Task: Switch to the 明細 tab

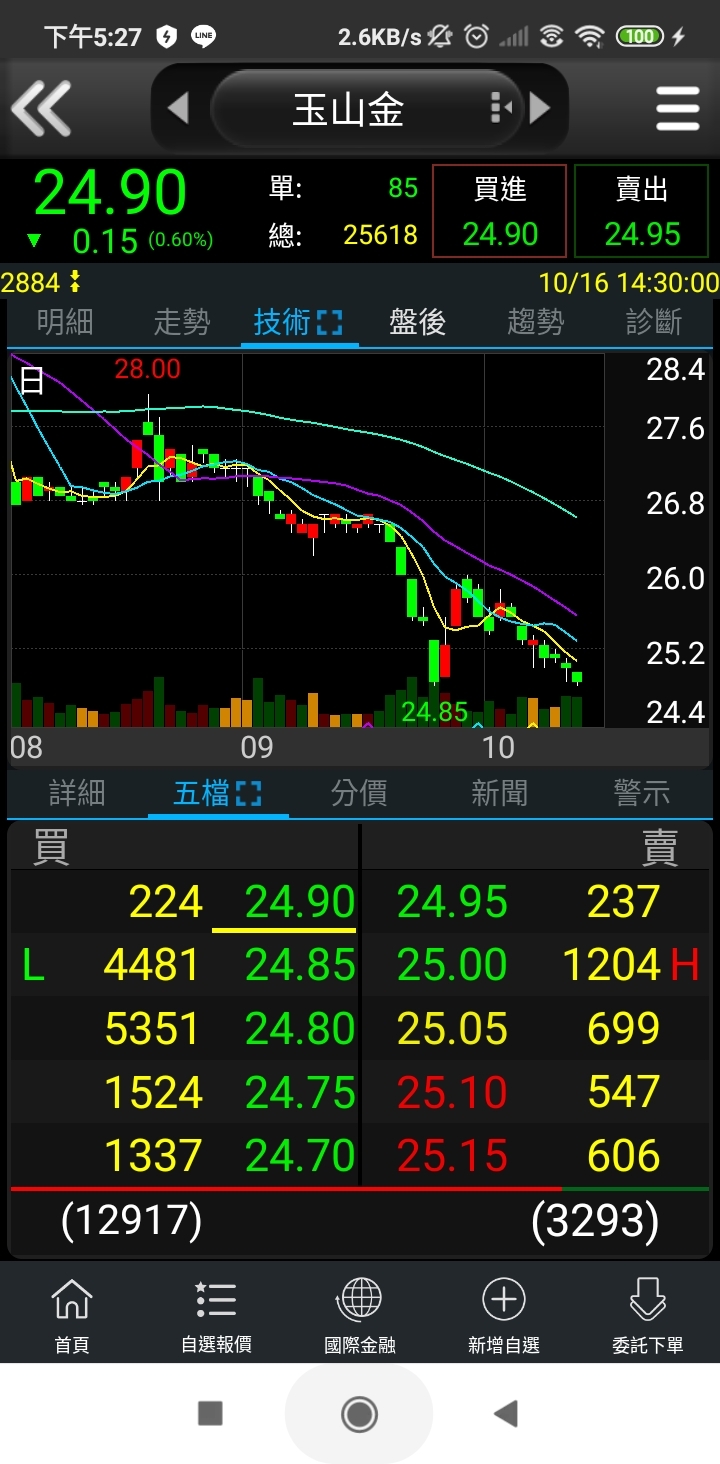Action: 65,322
